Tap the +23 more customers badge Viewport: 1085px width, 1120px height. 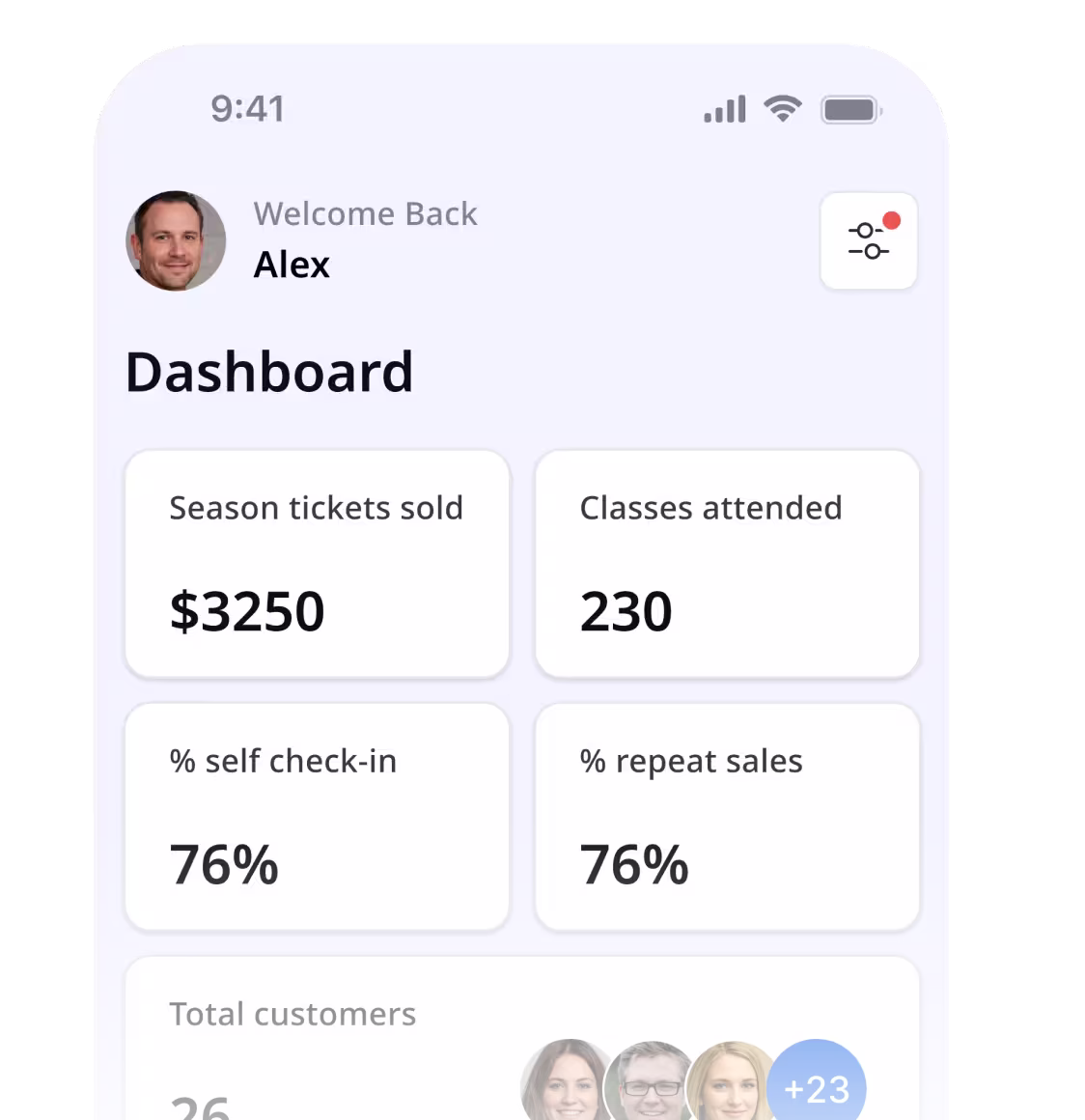point(817,1087)
